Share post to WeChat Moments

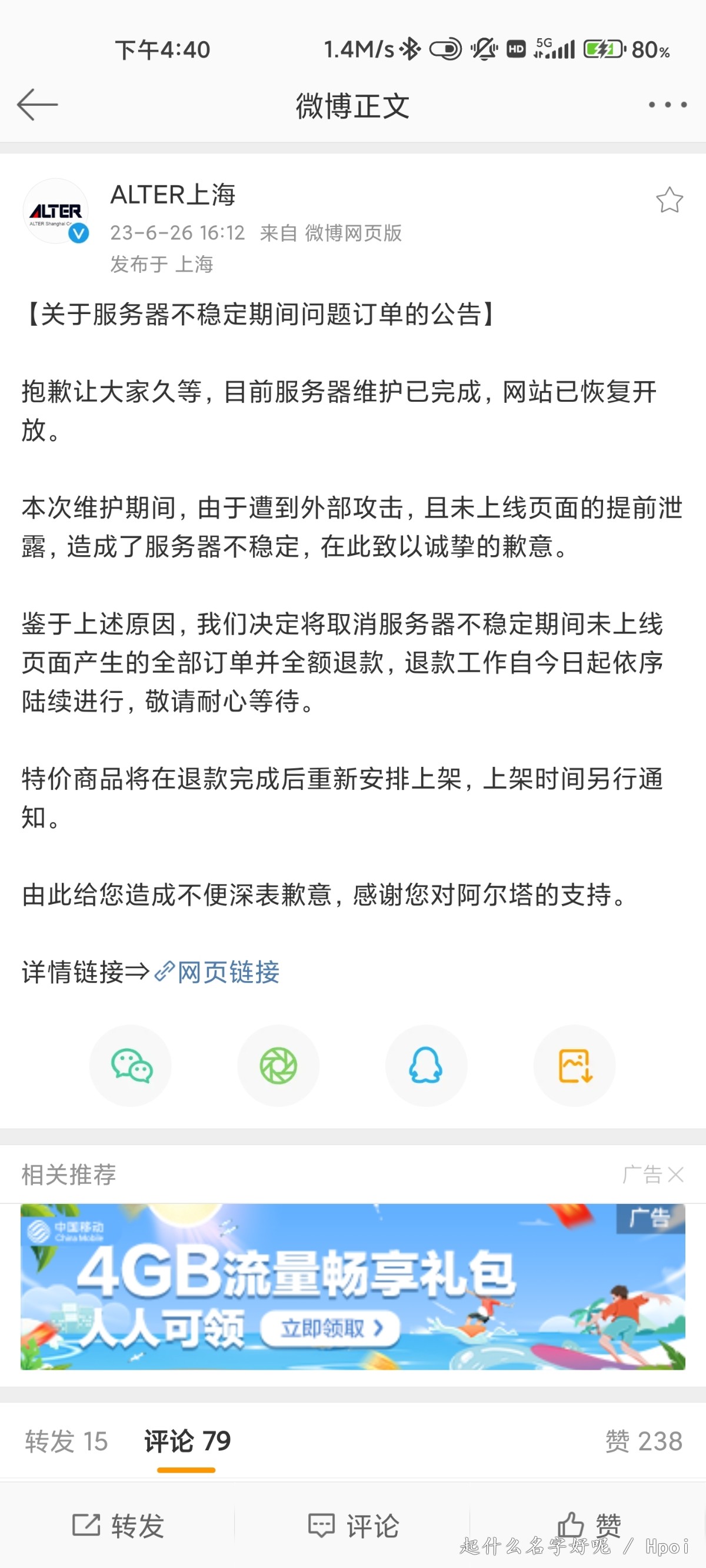(x=278, y=1065)
